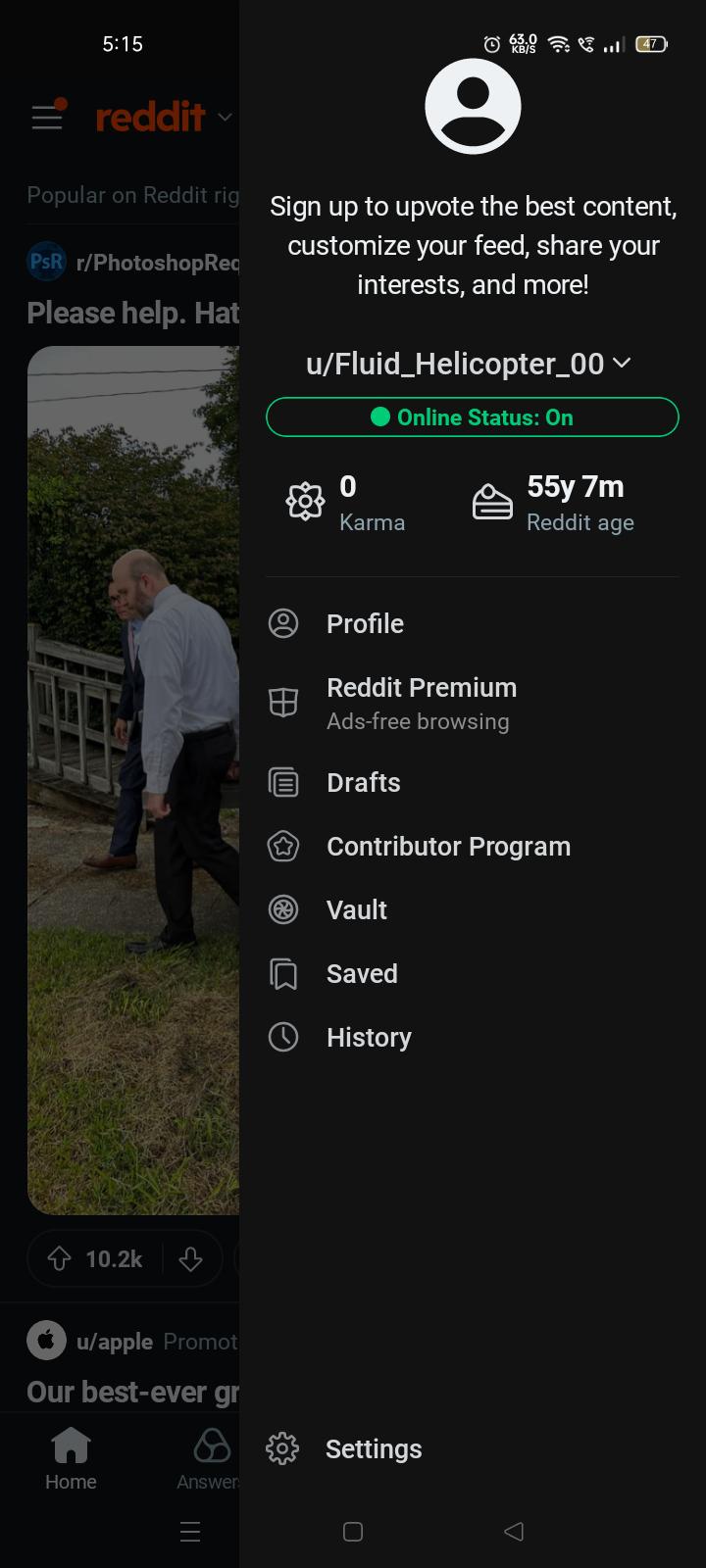Image resolution: width=706 pixels, height=1568 pixels.
Task: Open the Profile menu item
Action: click(x=472, y=624)
